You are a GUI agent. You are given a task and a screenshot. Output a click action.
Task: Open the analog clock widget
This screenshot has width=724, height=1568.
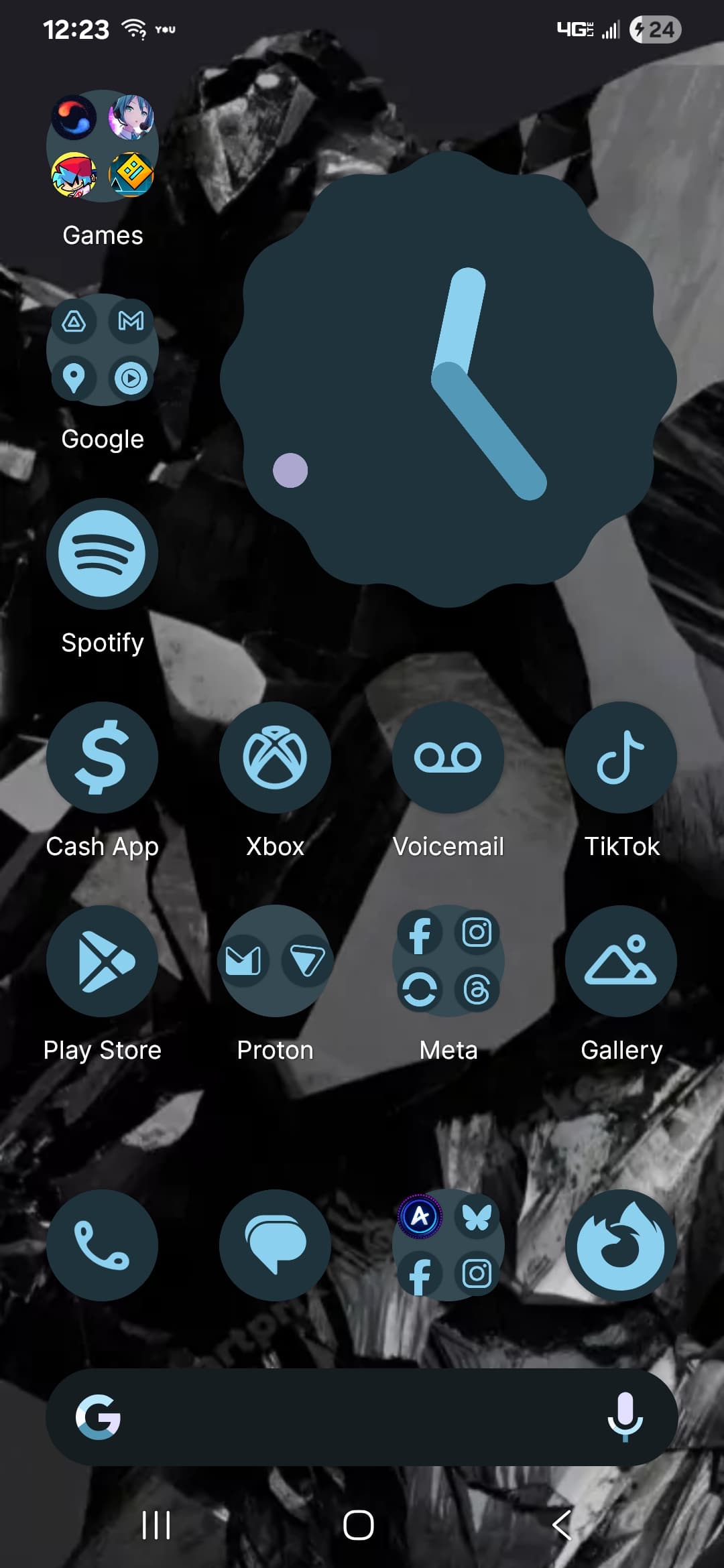coord(448,379)
